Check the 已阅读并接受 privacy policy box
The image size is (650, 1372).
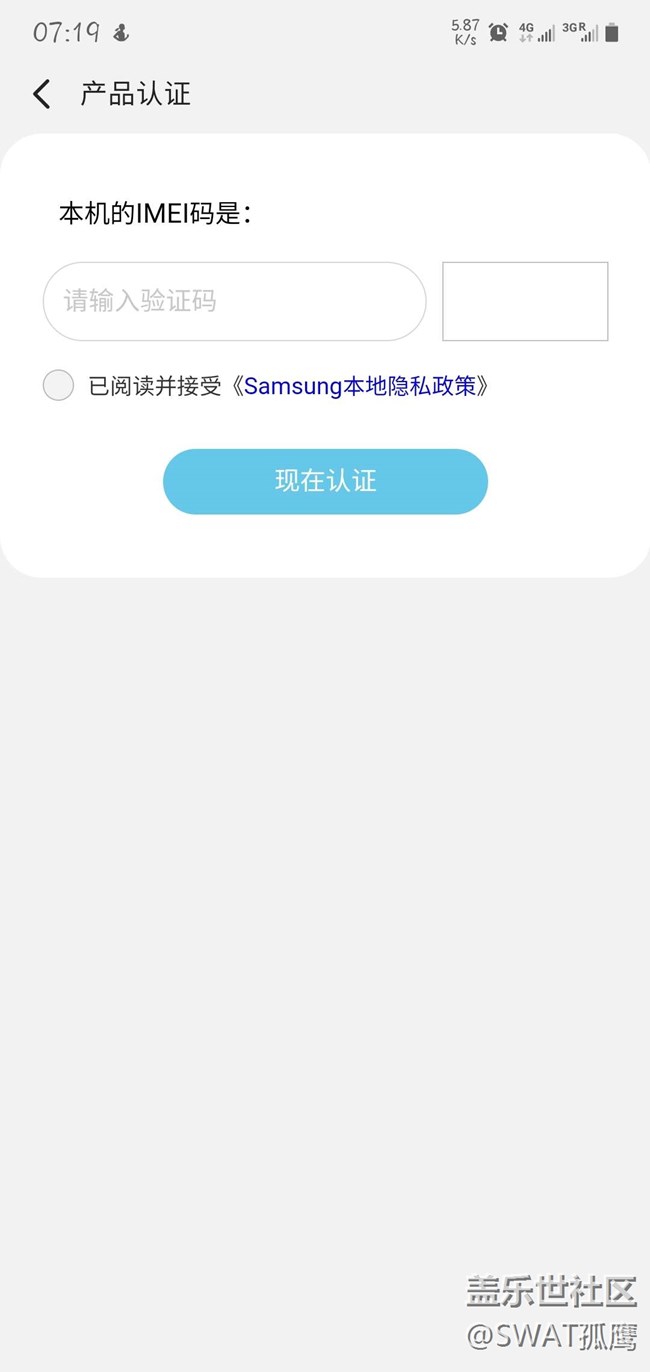pos(58,385)
